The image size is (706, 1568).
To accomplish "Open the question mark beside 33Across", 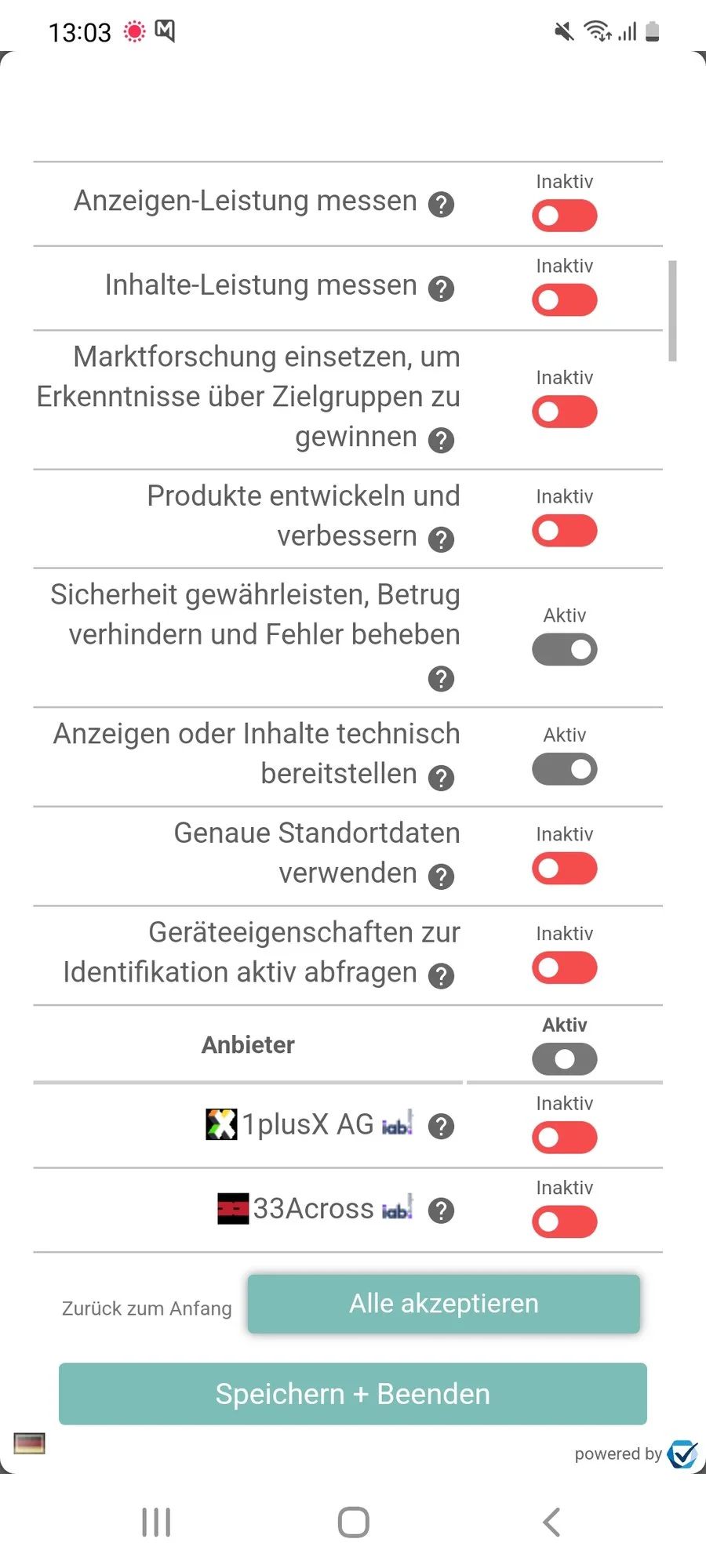I will click(441, 1211).
